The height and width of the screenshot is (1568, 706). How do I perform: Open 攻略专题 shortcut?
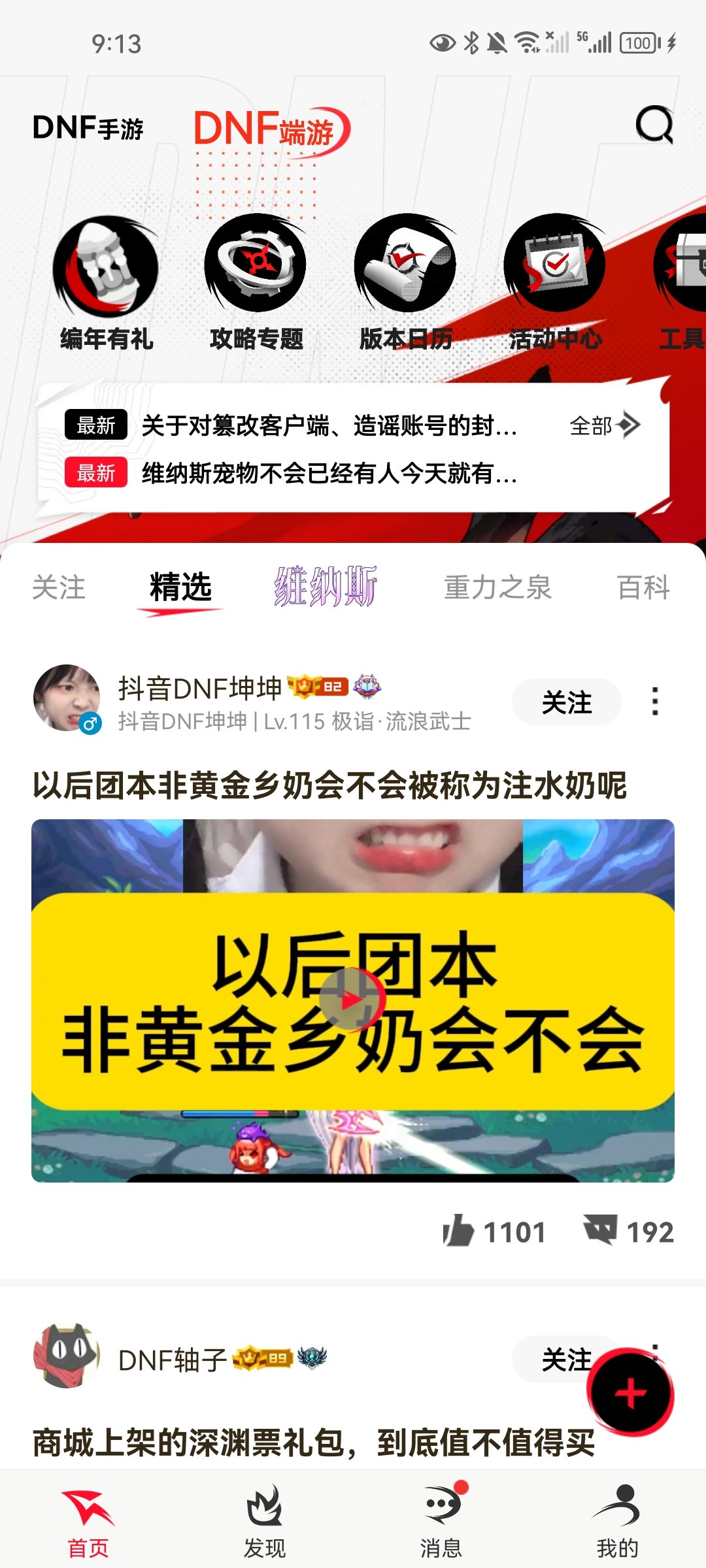coord(256,284)
